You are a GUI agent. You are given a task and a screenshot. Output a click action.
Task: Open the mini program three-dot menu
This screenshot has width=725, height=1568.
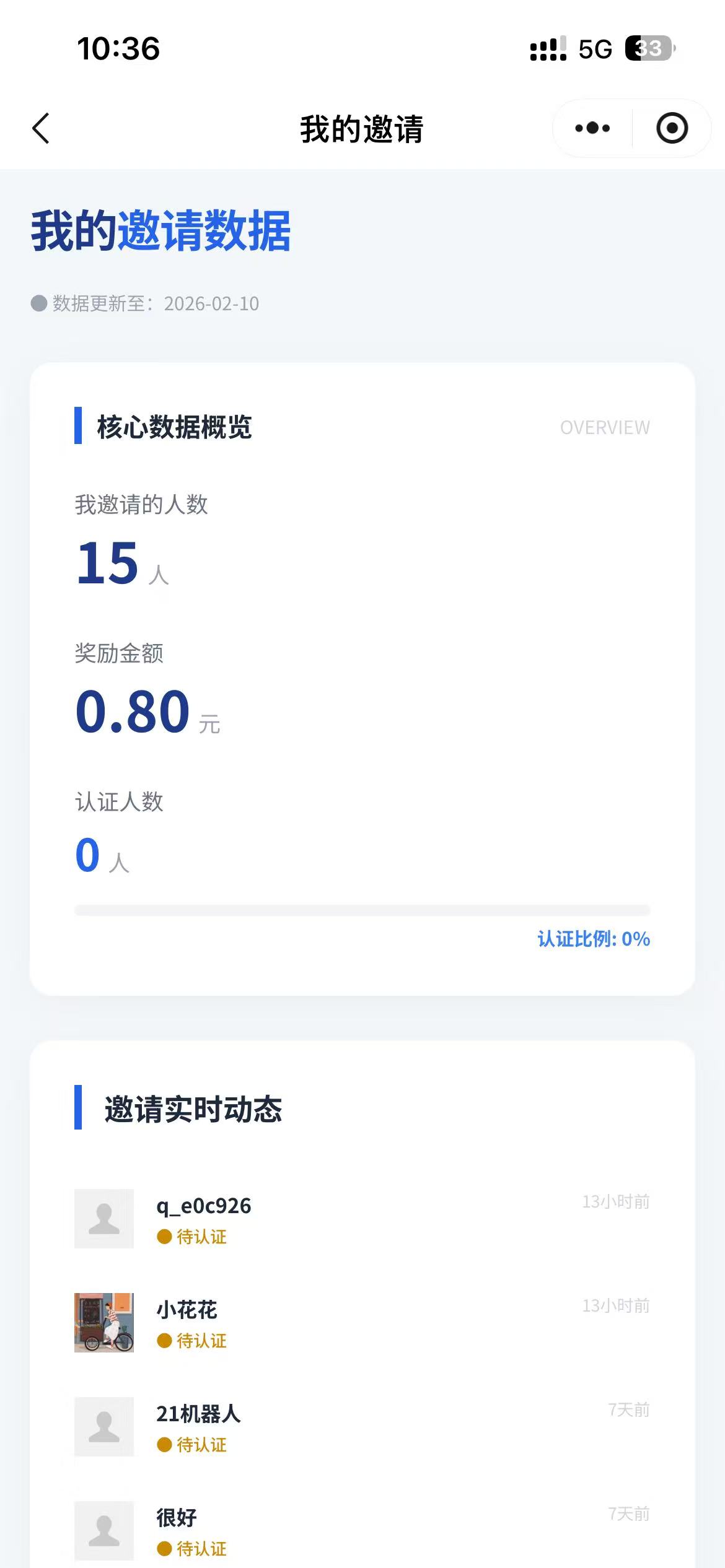click(x=592, y=129)
